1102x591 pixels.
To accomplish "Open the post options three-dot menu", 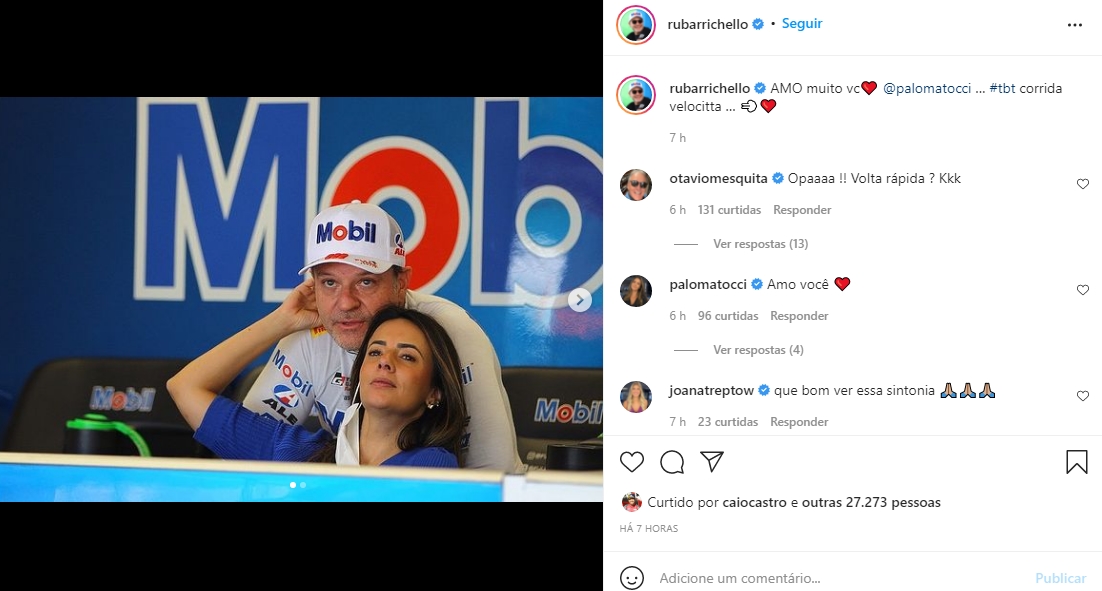I will tap(1075, 25).
